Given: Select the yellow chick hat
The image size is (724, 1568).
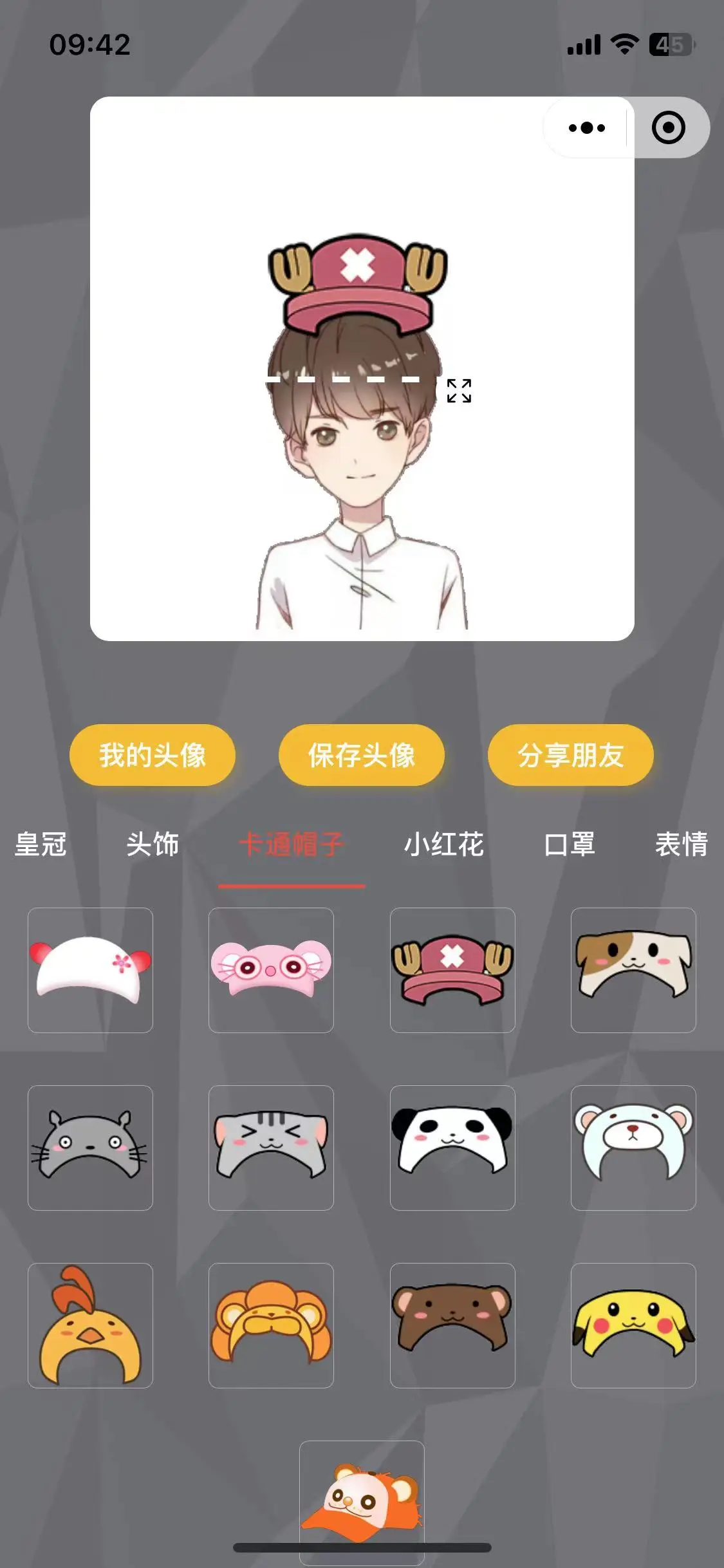Looking at the screenshot, I should click(90, 1325).
